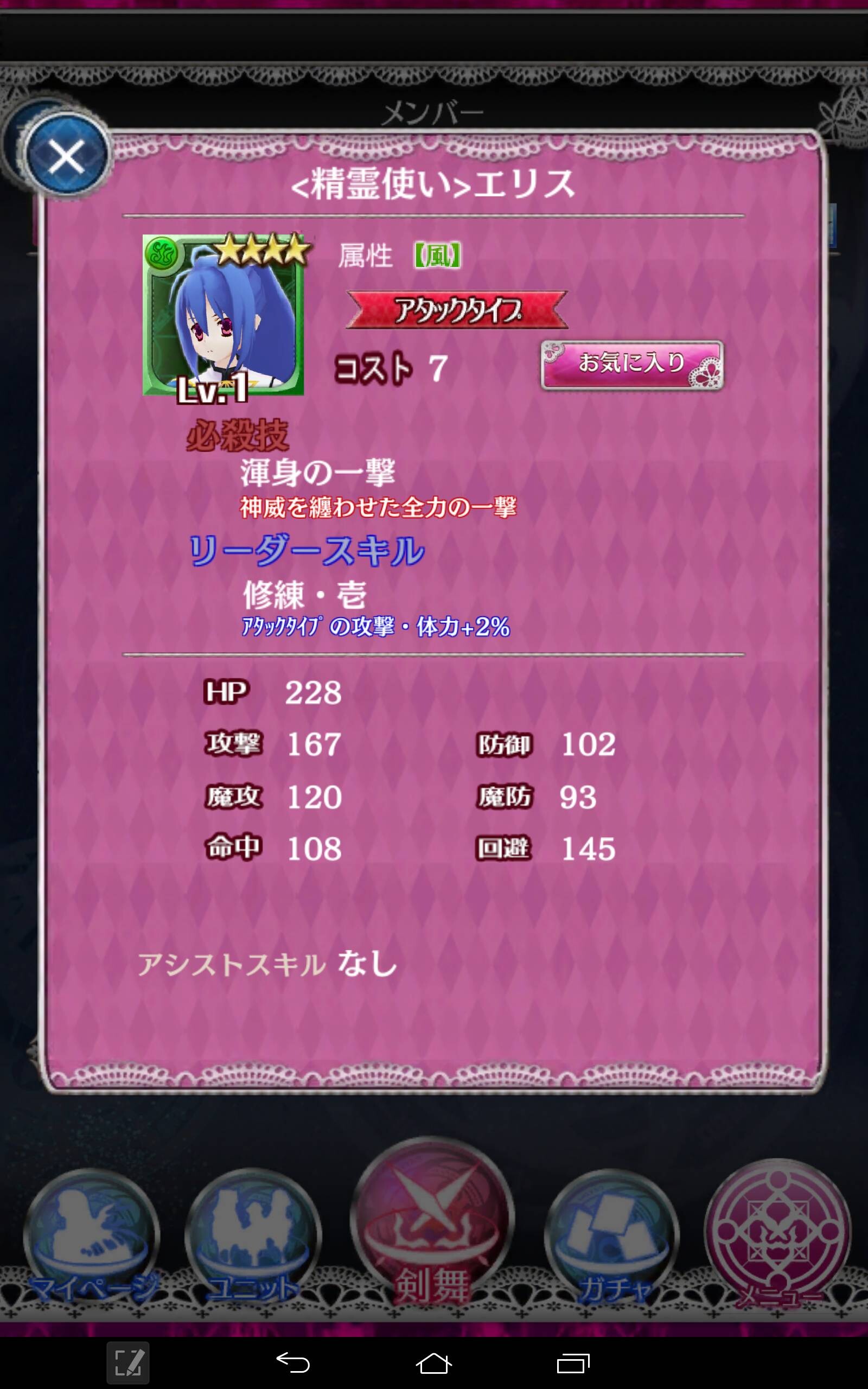Open the recent apps view

573,1363
